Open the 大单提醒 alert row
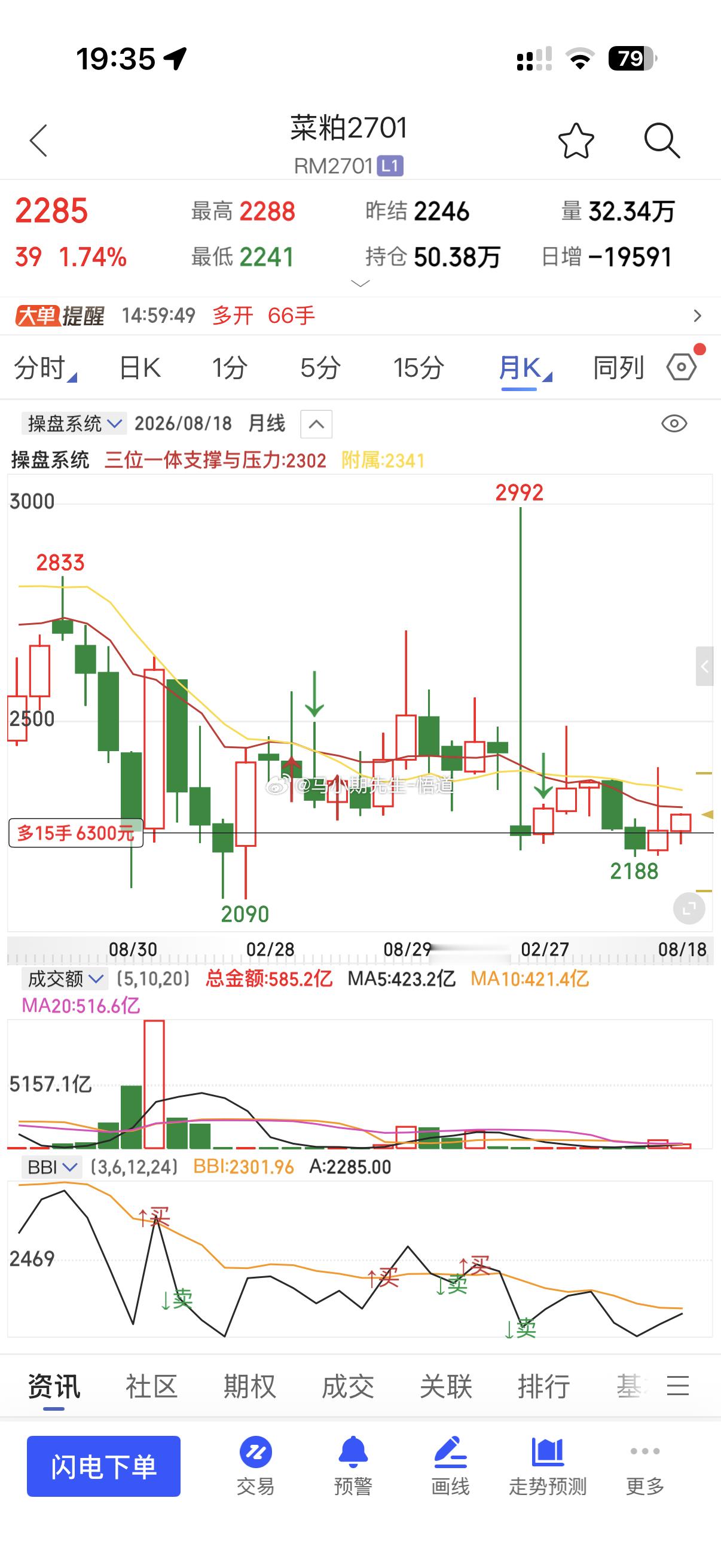The image size is (721, 1568). tap(360, 316)
